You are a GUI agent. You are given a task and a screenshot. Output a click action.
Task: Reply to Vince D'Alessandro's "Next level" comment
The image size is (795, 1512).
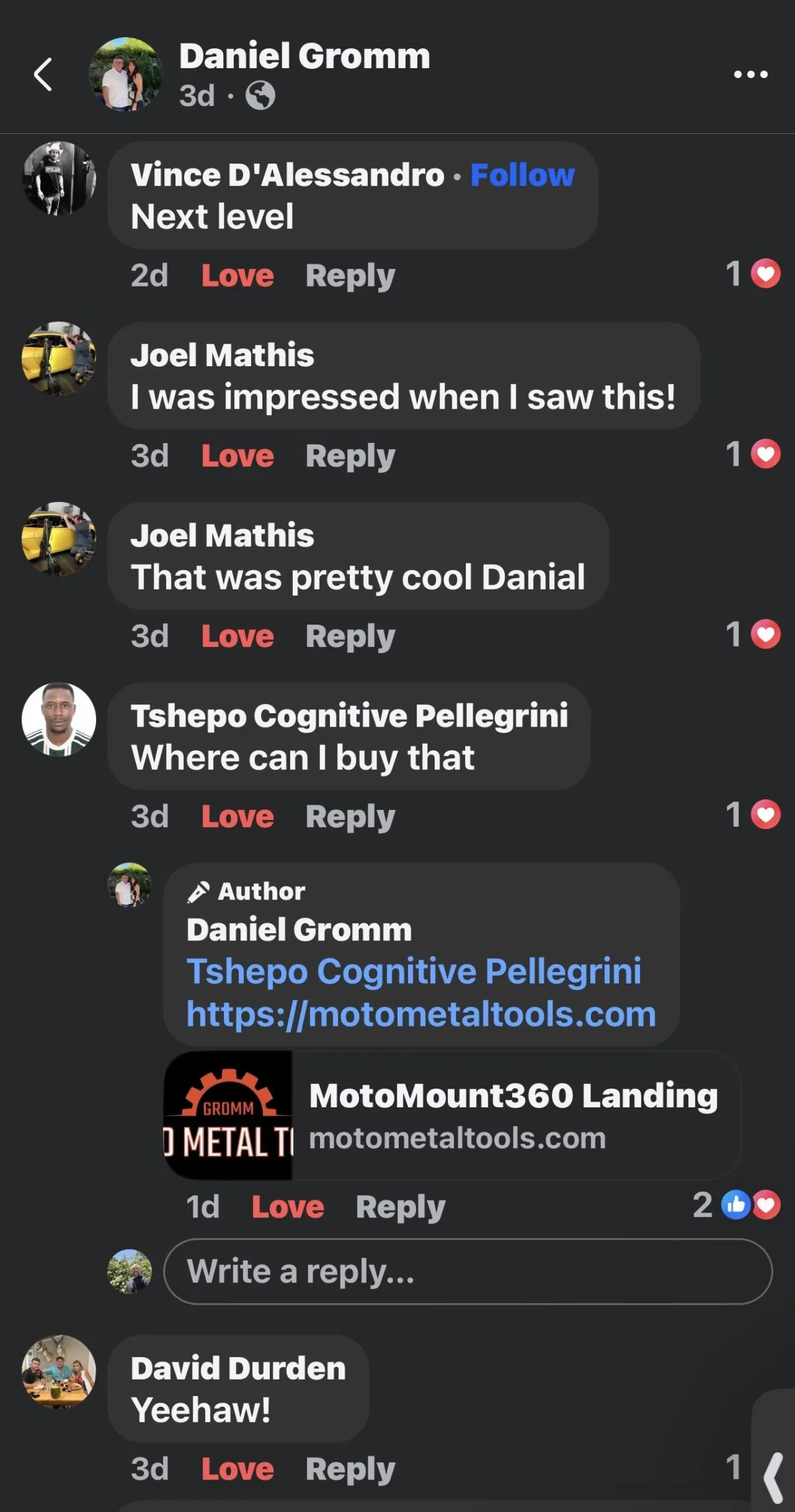350,276
